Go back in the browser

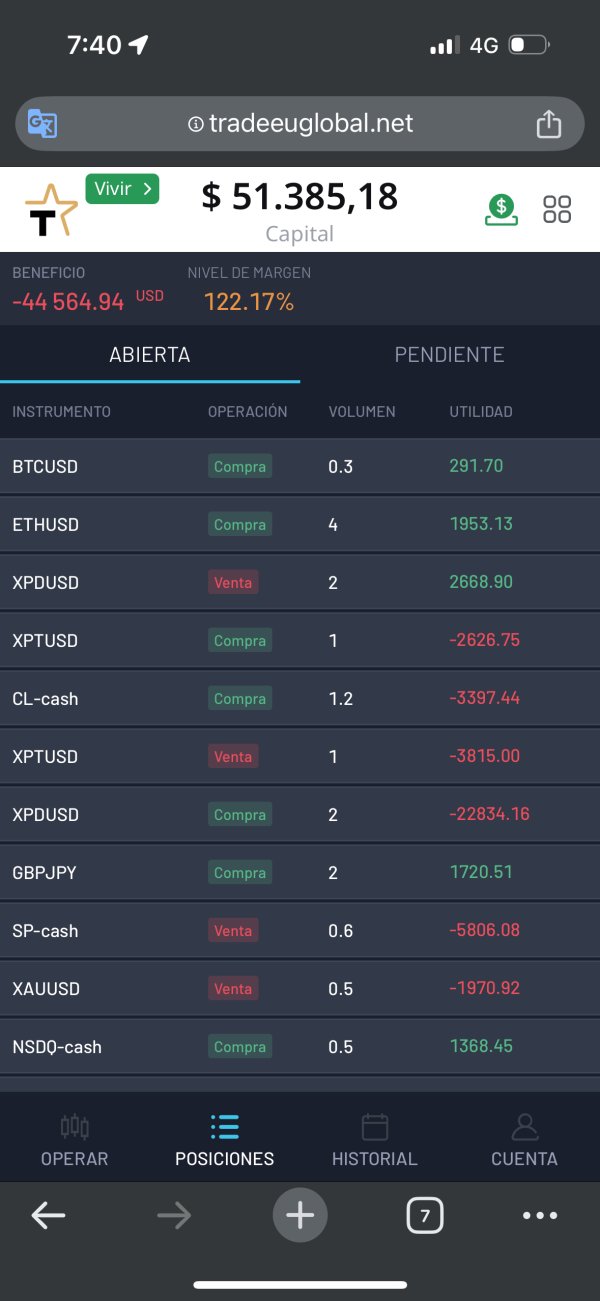click(48, 1216)
